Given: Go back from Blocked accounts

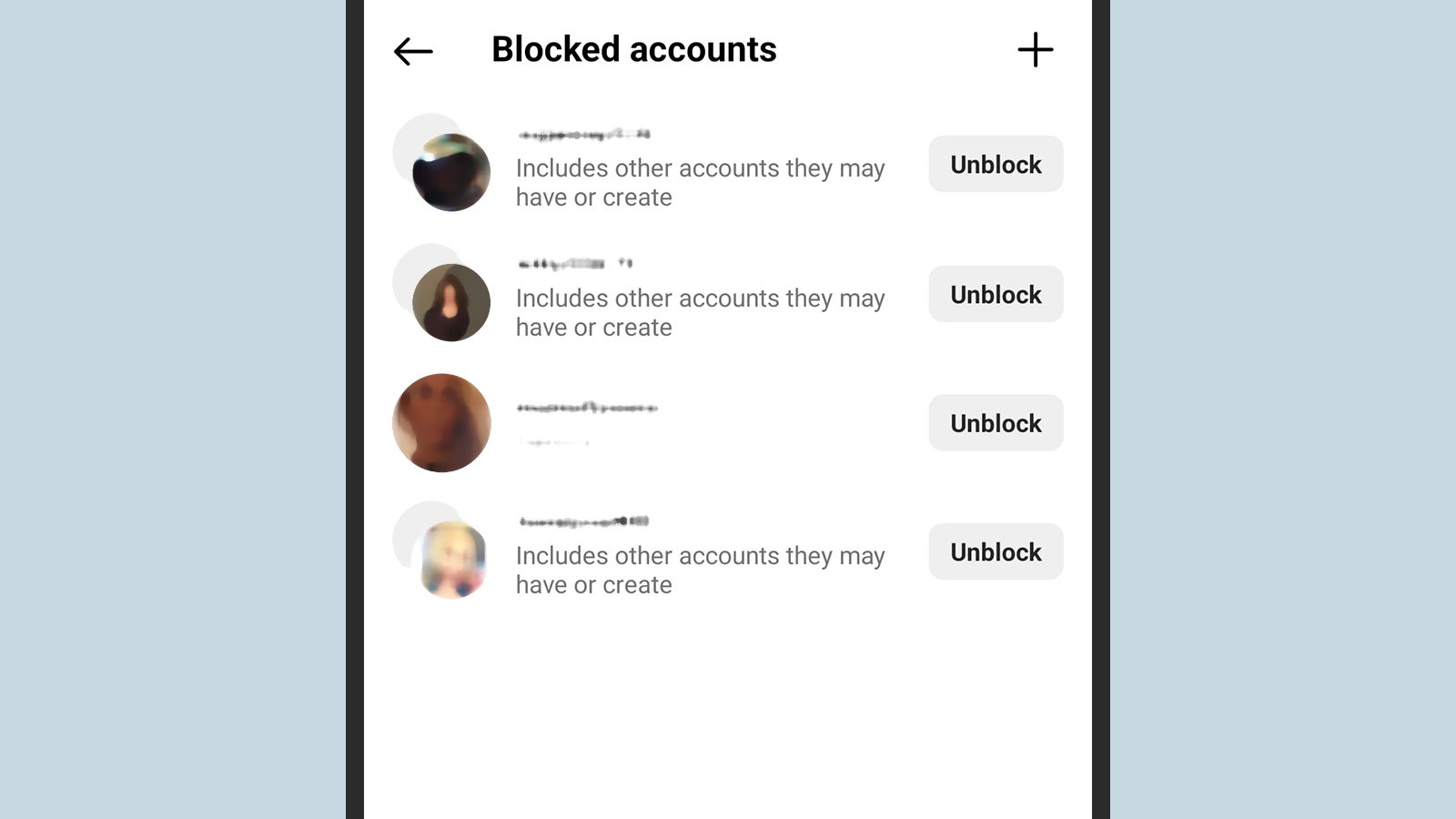Looking at the screenshot, I should click(413, 51).
